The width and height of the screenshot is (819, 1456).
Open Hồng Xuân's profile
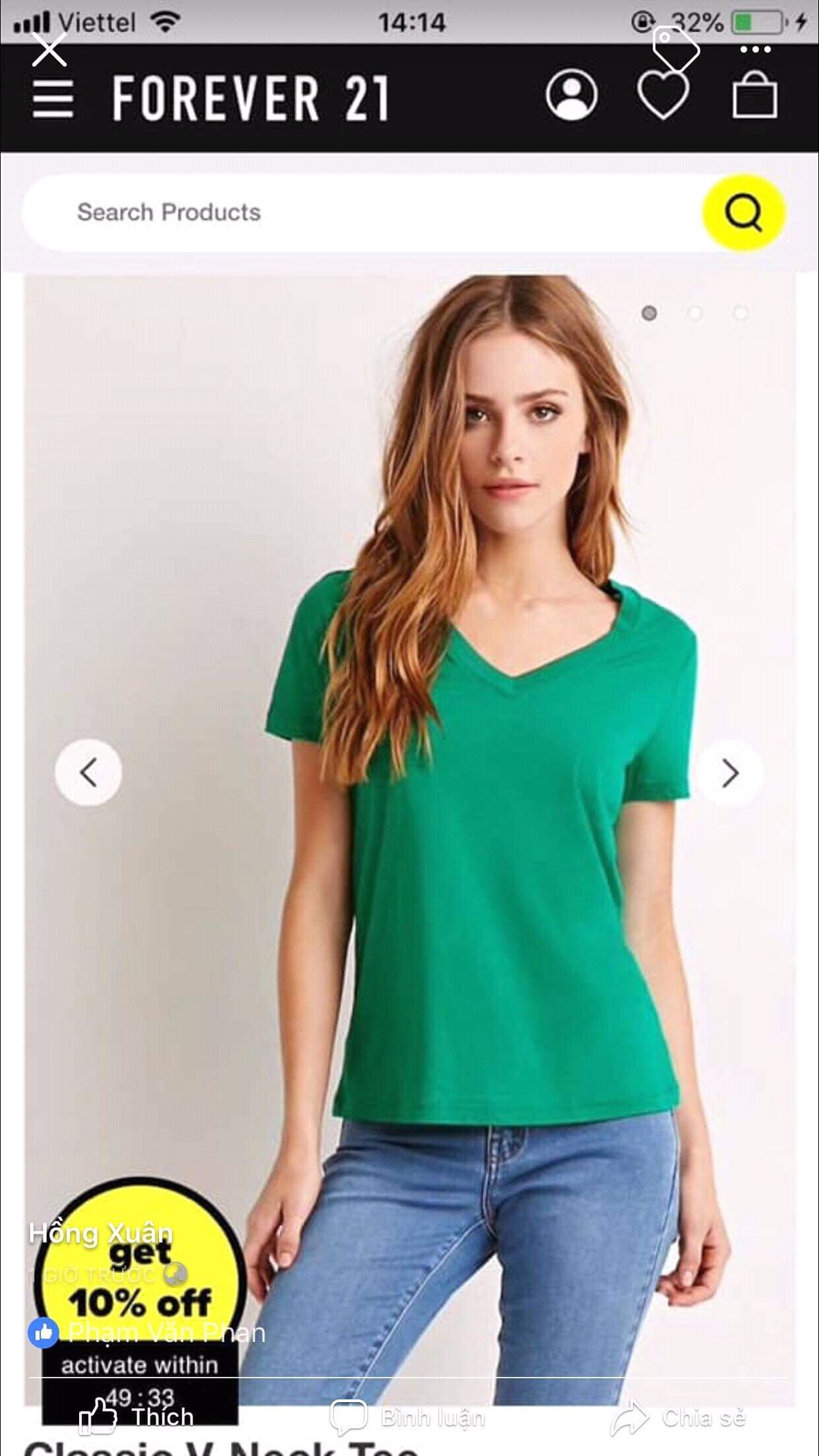coord(101,1233)
